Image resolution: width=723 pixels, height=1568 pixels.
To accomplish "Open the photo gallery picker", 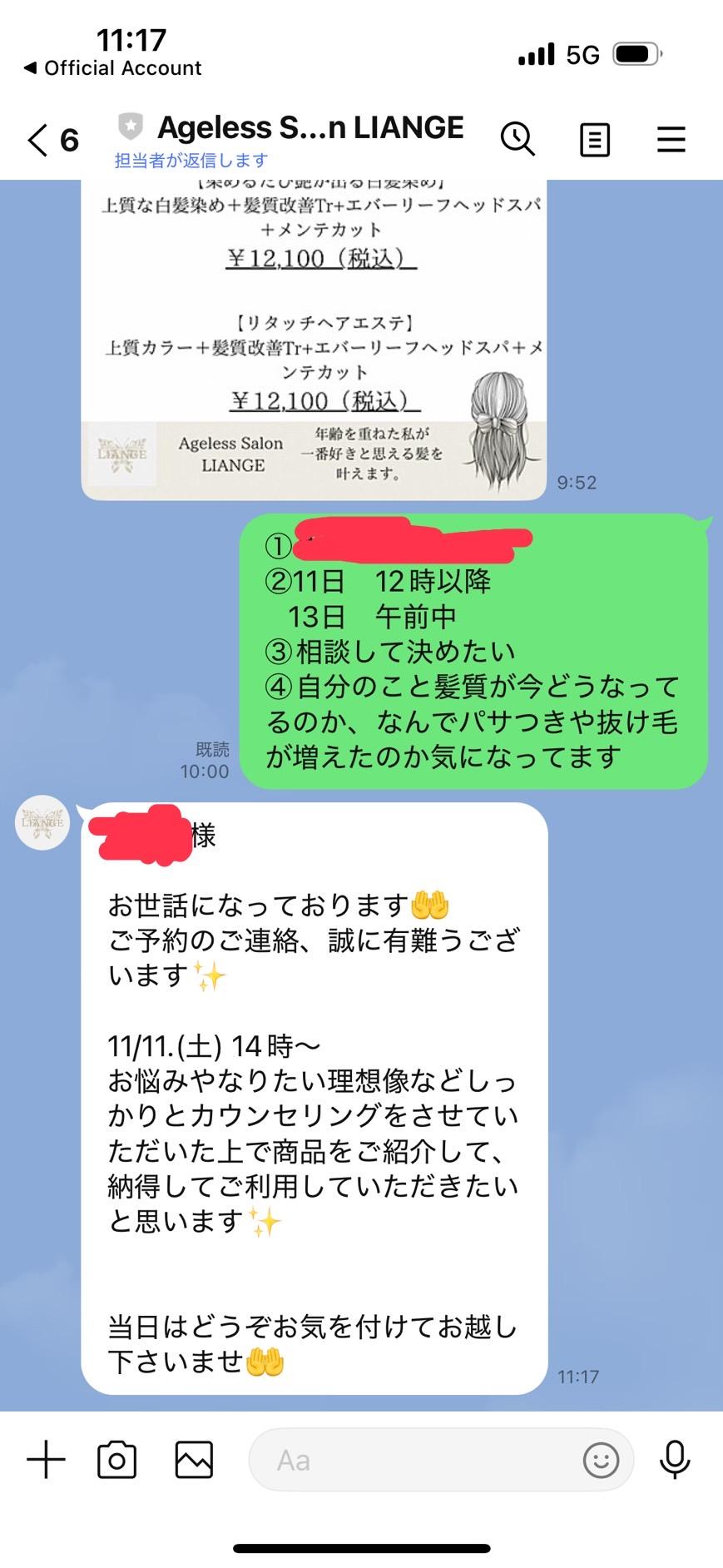I will tap(194, 1459).
